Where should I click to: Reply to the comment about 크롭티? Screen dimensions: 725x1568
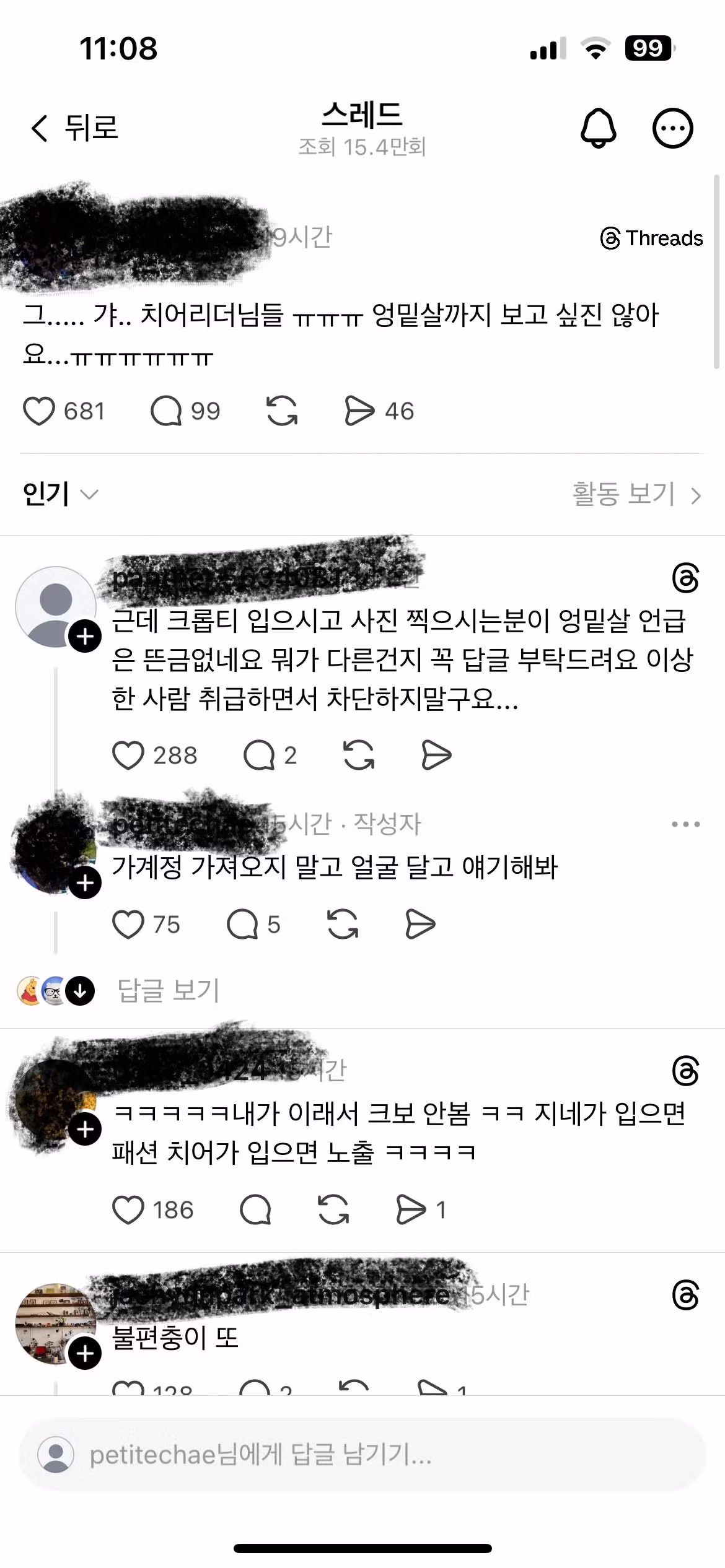pyautogui.click(x=259, y=756)
